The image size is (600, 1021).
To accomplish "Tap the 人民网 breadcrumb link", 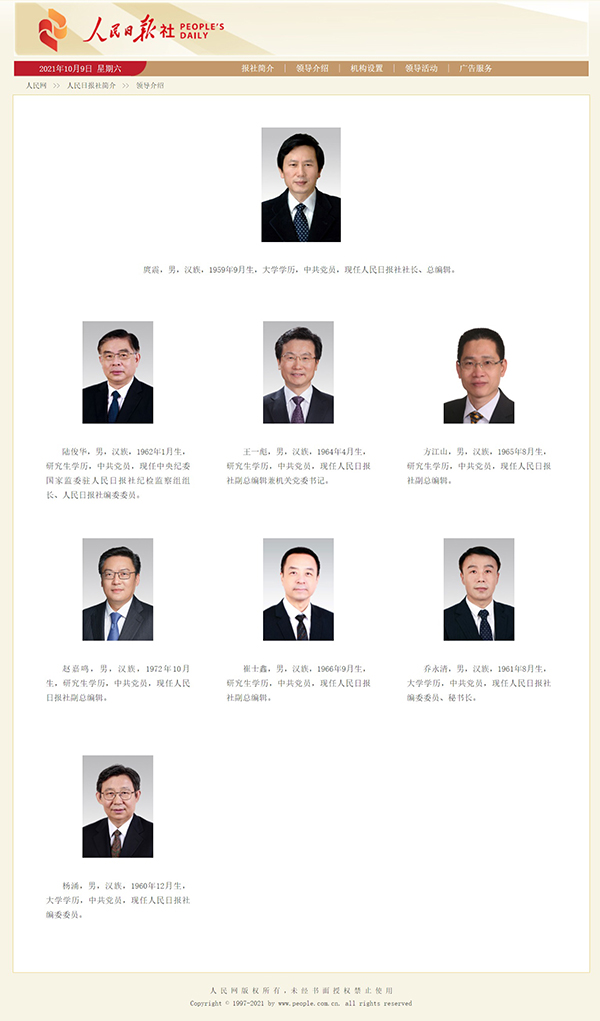I will pyautogui.click(x=36, y=86).
